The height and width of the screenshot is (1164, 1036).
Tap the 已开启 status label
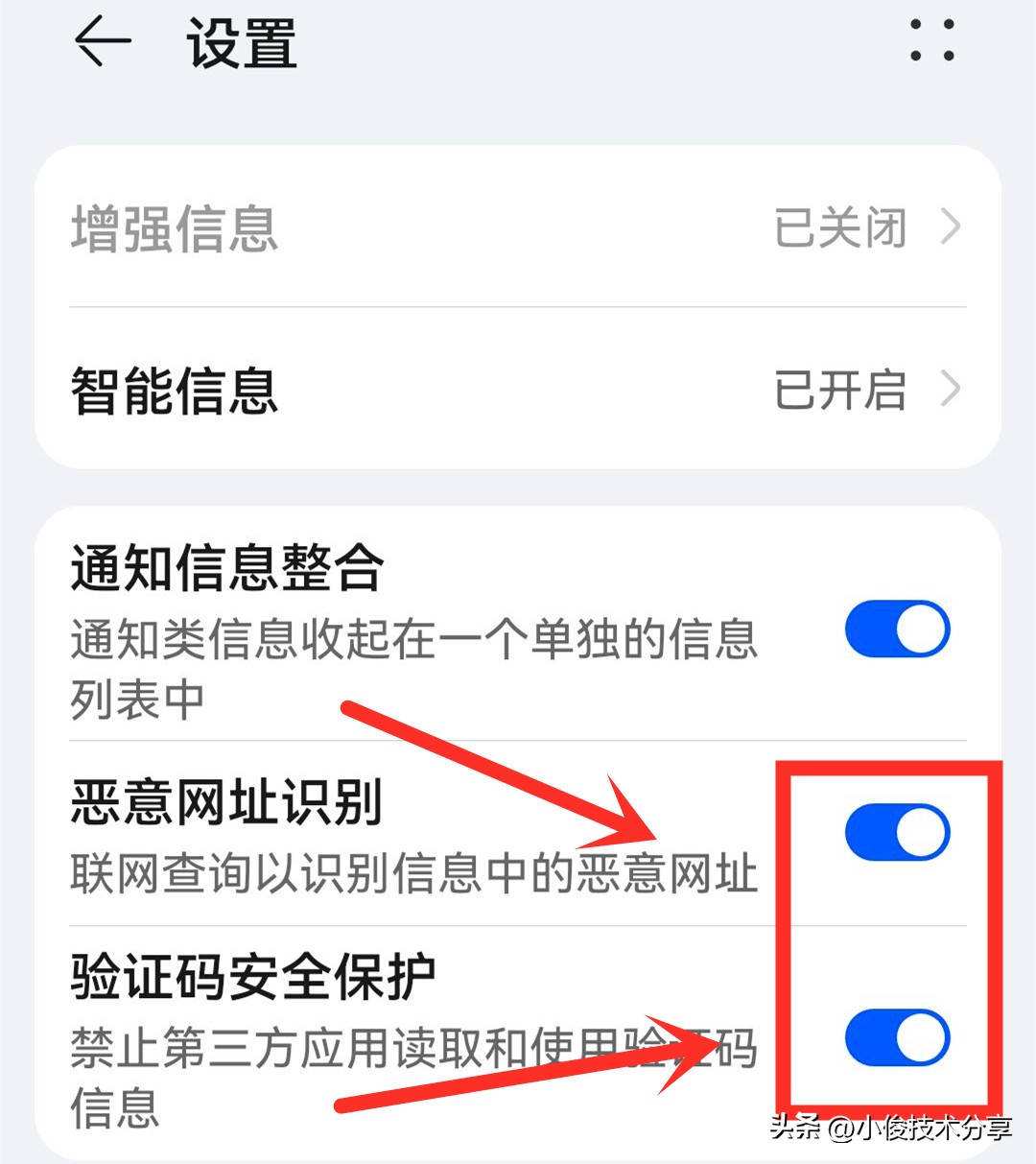click(842, 389)
